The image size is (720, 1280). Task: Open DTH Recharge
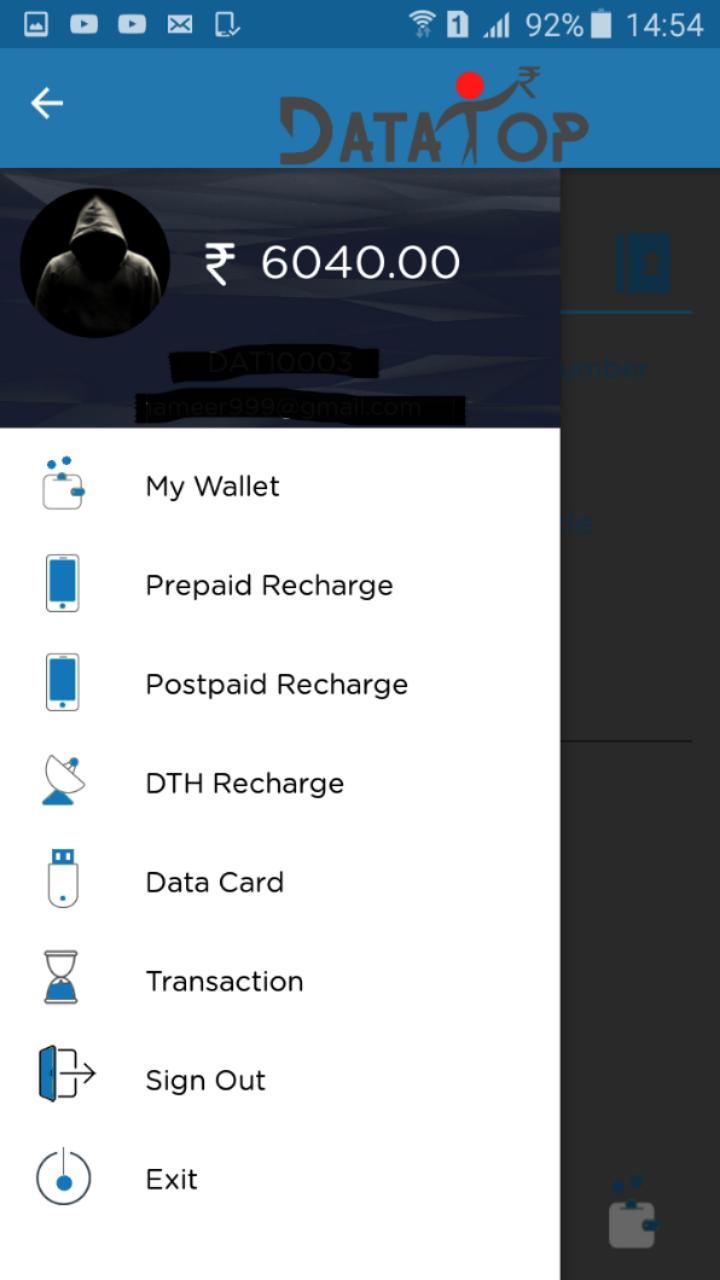pos(244,783)
